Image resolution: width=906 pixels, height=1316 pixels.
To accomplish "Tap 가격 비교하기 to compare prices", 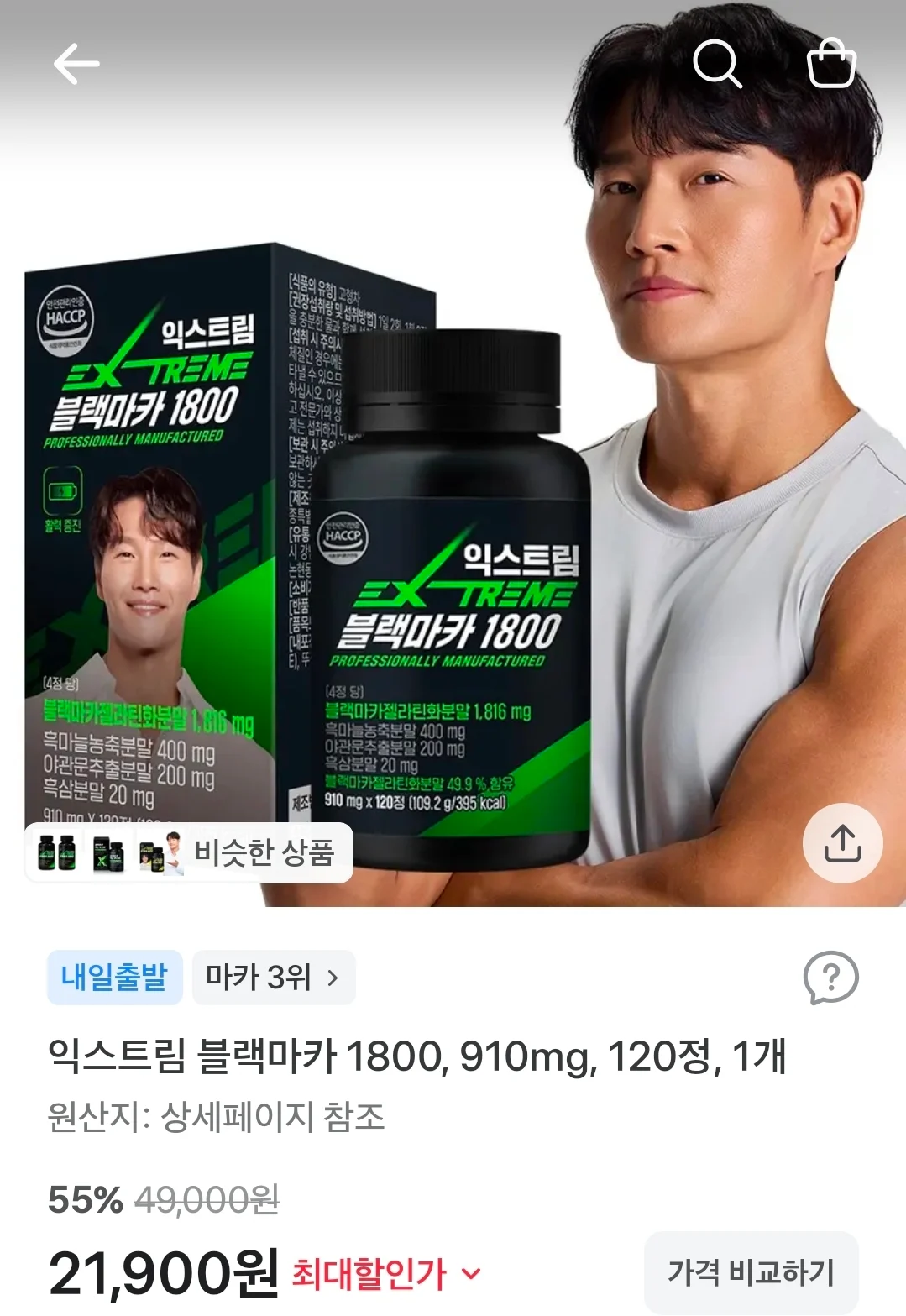I will click(x=751, y=1272).
